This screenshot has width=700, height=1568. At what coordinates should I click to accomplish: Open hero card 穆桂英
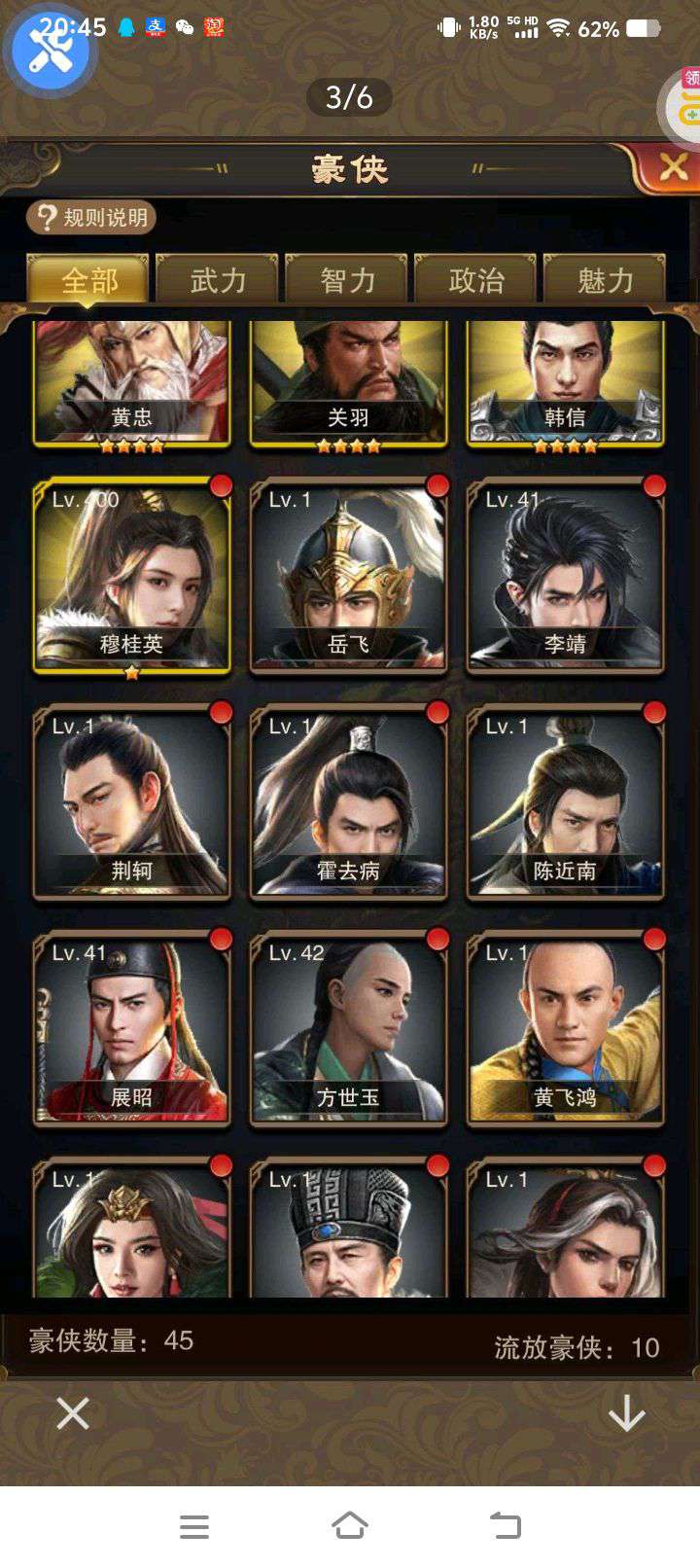(x=131, y=577)
